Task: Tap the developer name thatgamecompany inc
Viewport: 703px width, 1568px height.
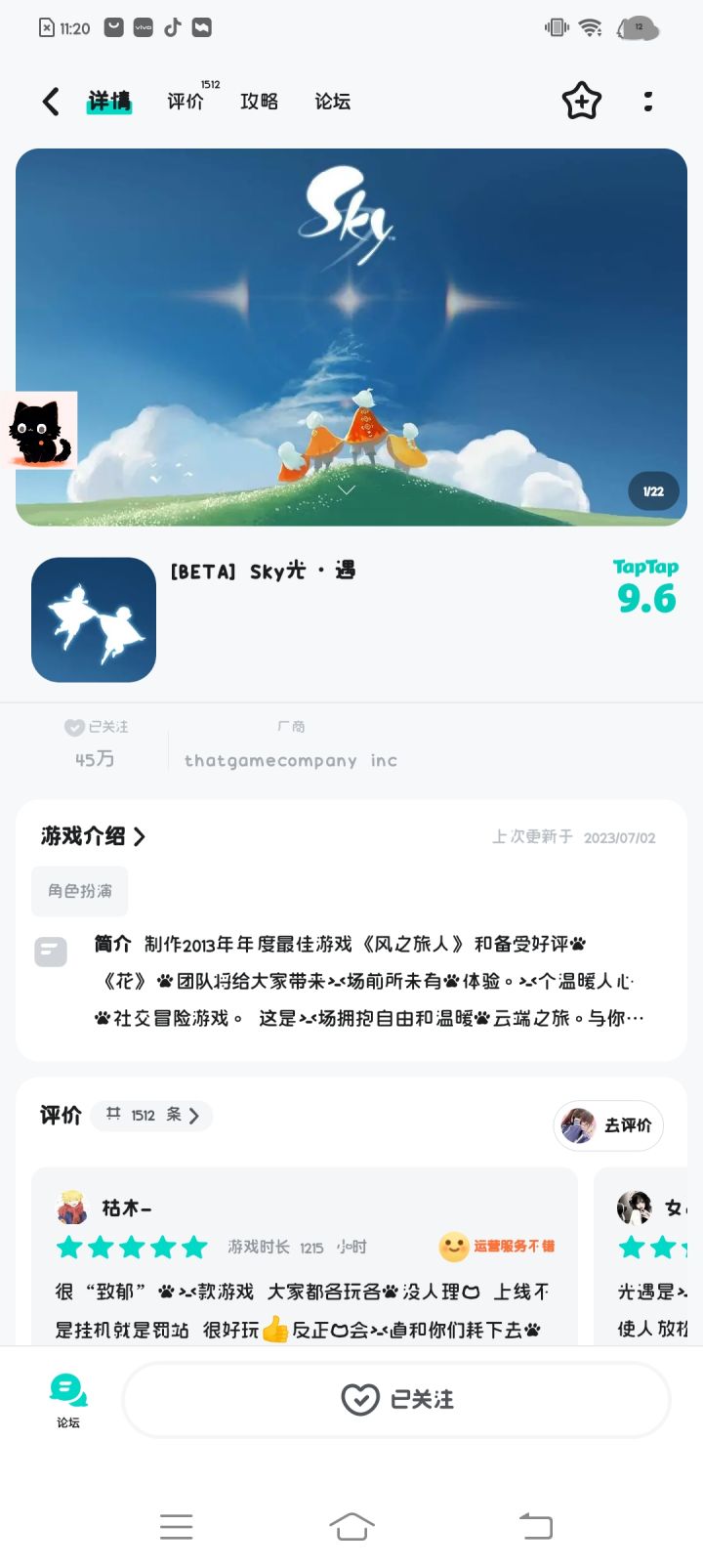Action: pos(290,760)
